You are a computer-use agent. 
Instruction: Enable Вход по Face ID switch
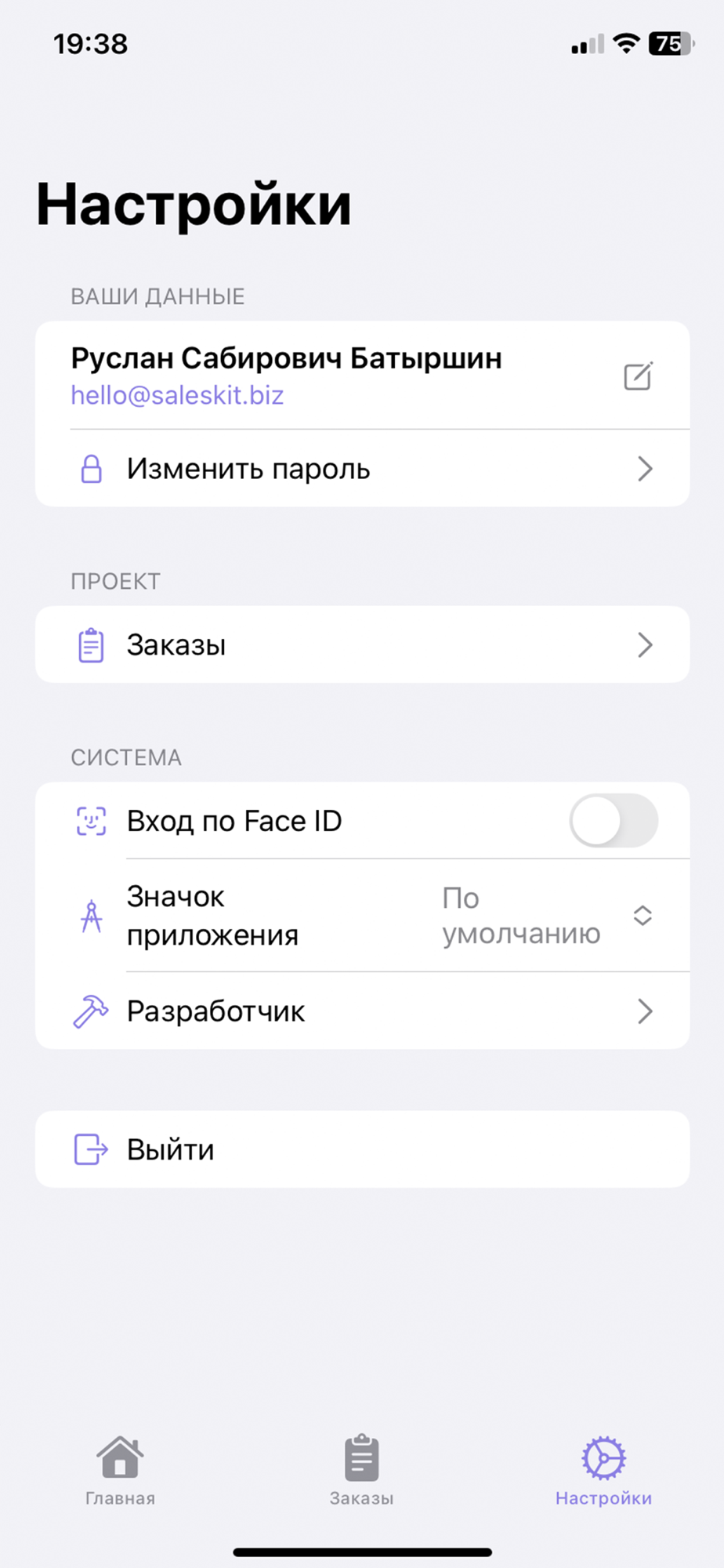point(613,821)
